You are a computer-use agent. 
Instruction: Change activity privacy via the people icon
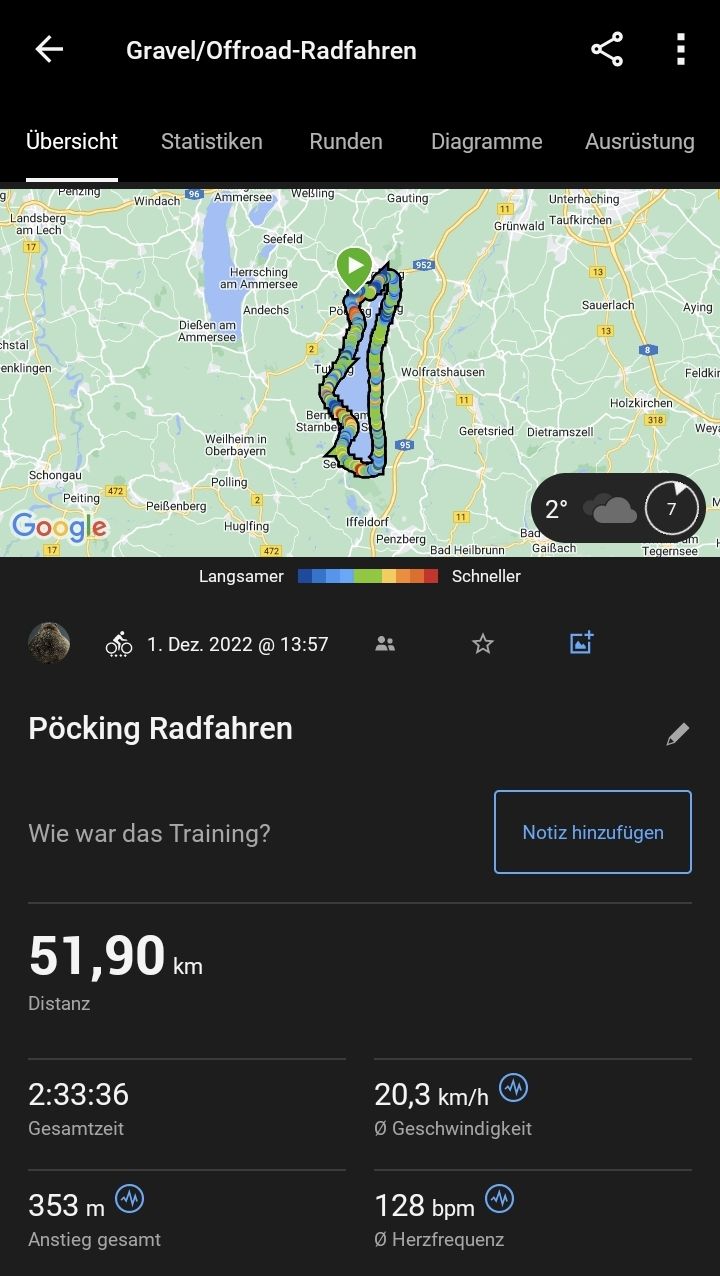[385, 644]
